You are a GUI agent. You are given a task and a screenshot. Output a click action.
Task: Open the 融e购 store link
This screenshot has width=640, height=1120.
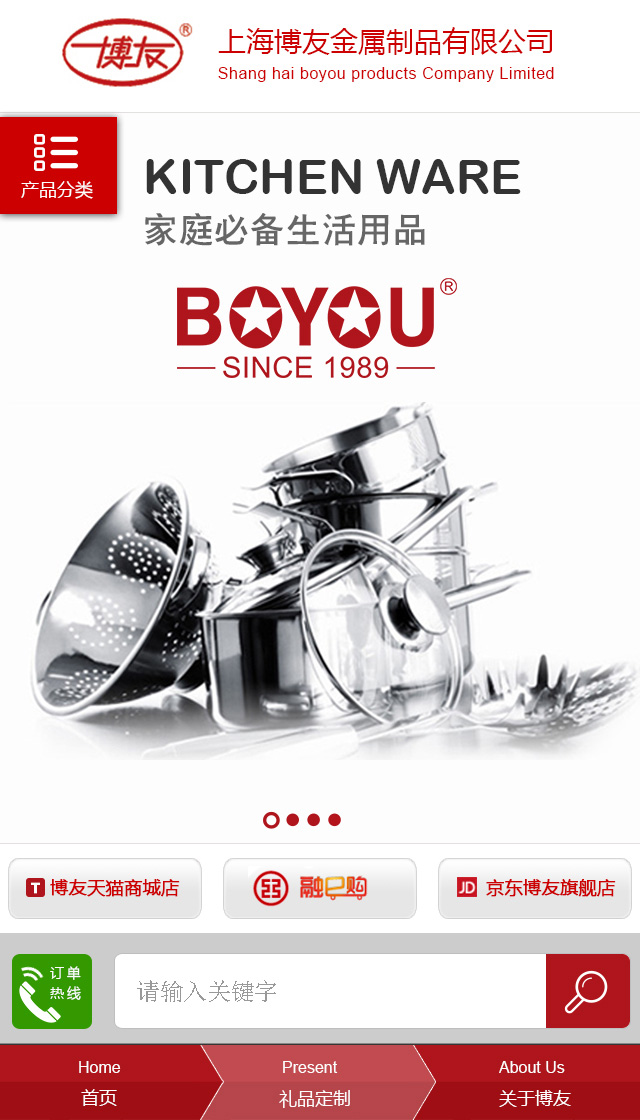tap(319, 888)
